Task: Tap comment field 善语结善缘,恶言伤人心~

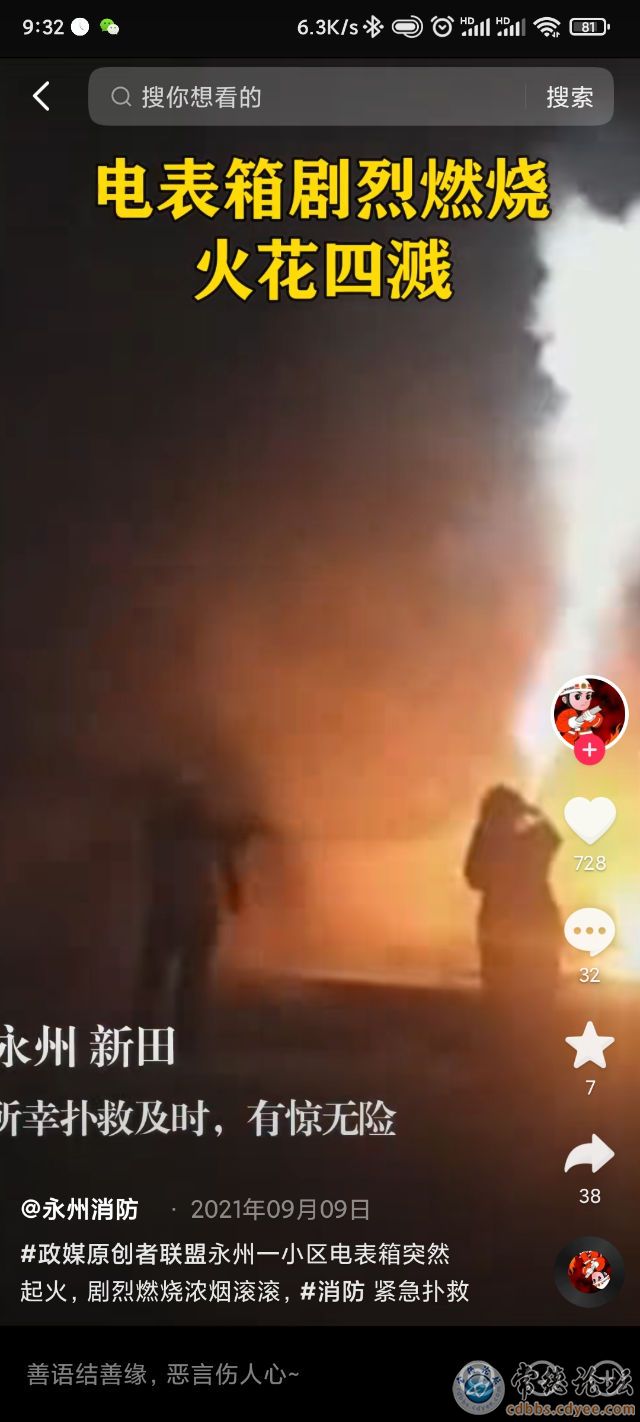Action: (x=165, y=1374)
